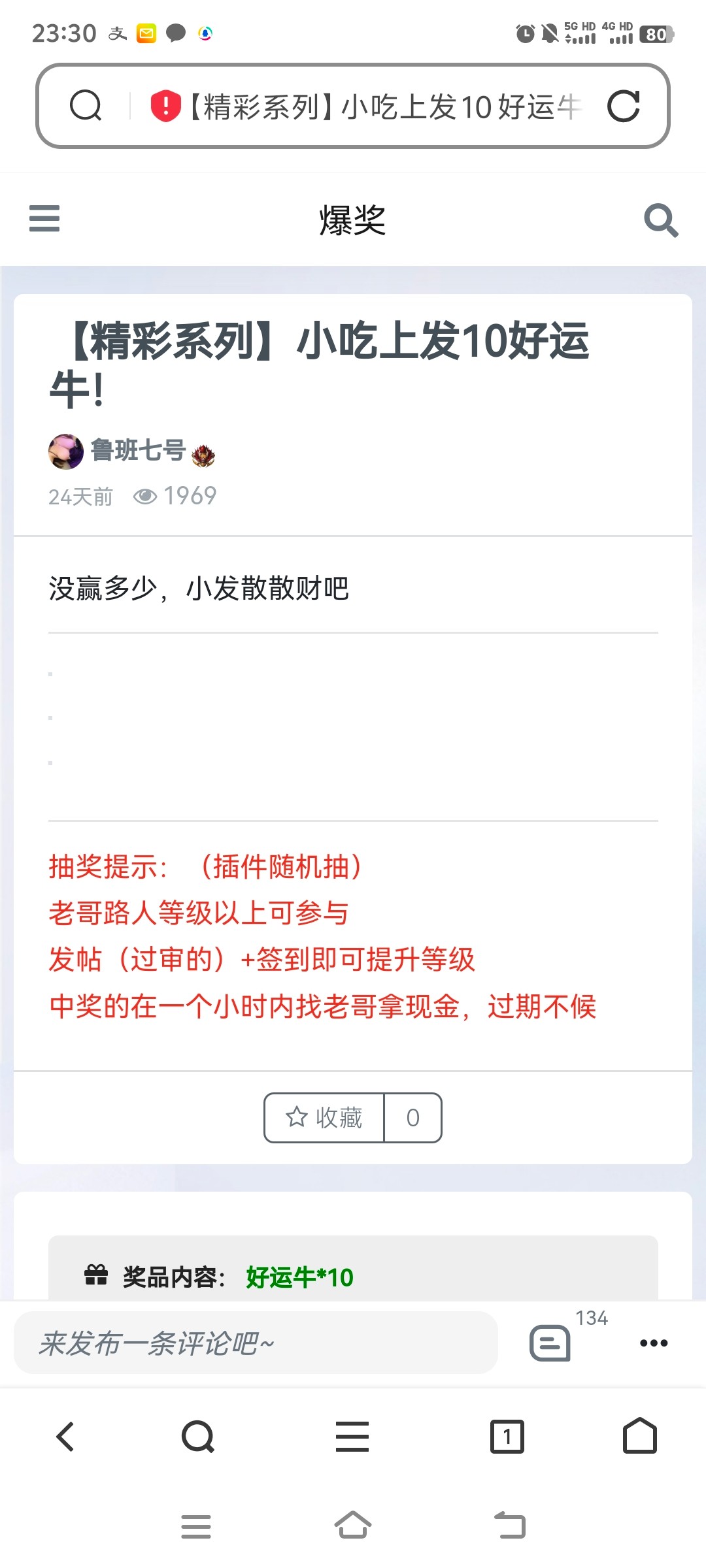Tap the system home button
Viewport: 706px width, 1568px height.
pos(353,1526)
